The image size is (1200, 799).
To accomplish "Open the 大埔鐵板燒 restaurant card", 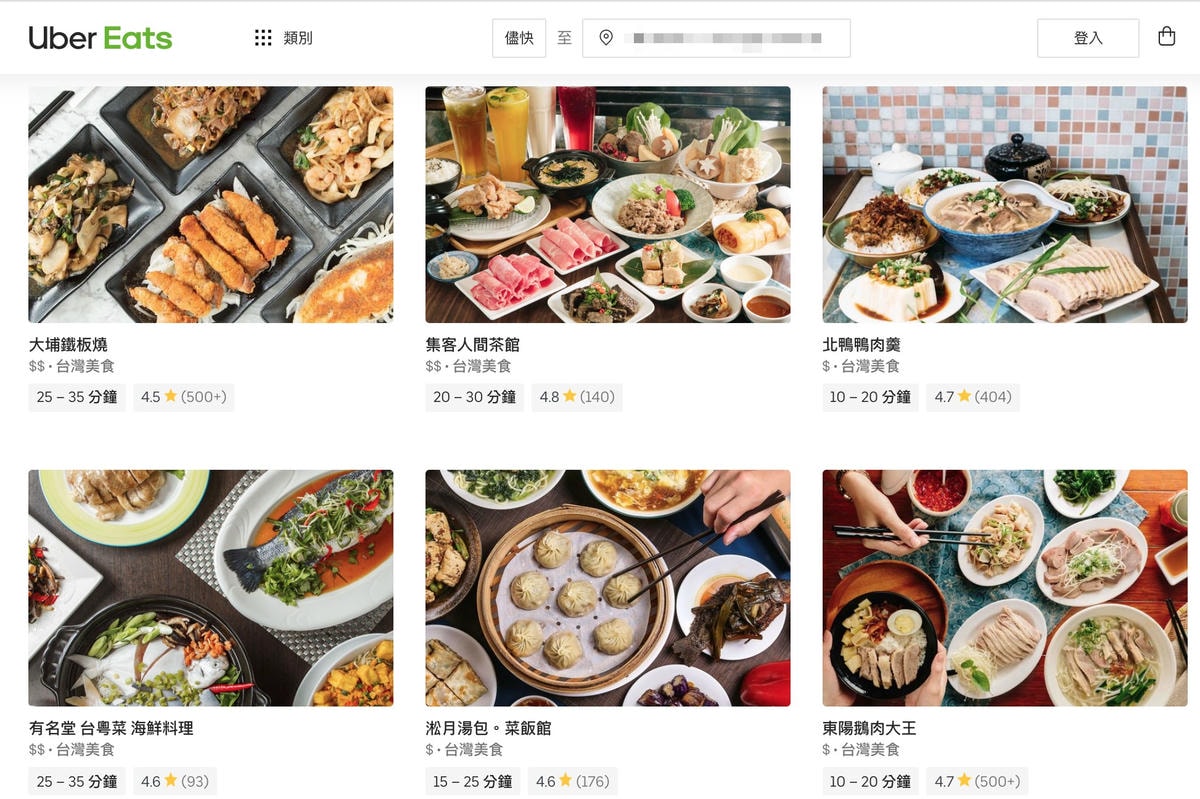I will (x=210, y=205).
